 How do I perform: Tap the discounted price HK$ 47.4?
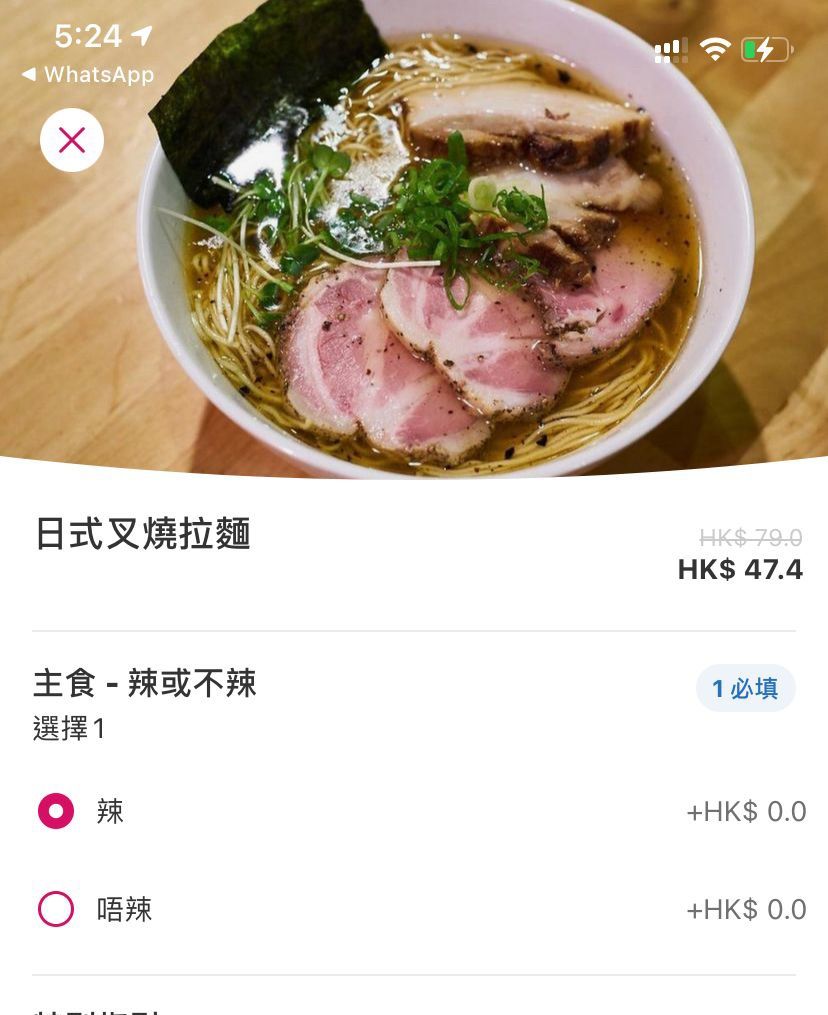tap(741, 570)
